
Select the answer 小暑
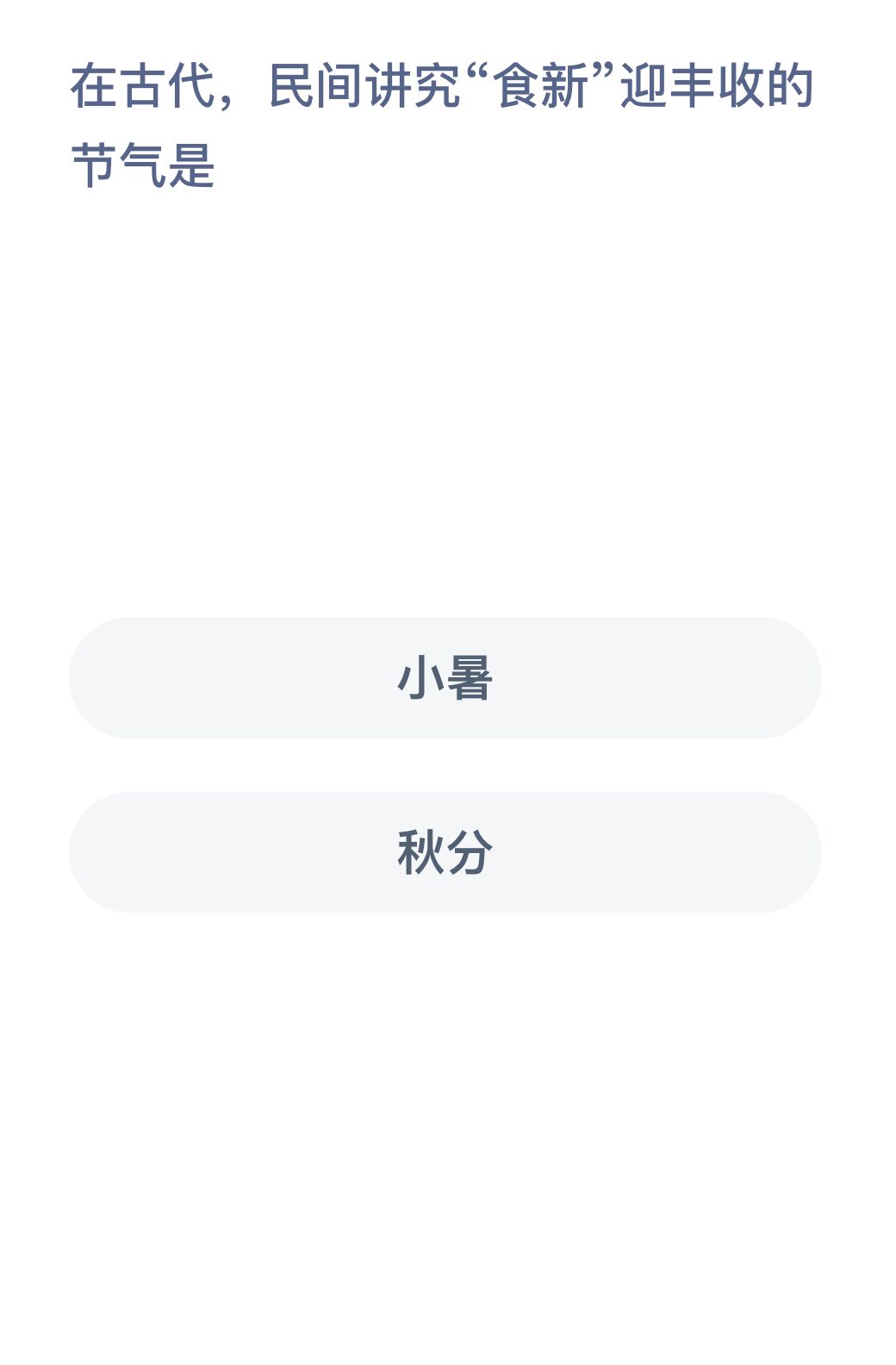[445, 677]
